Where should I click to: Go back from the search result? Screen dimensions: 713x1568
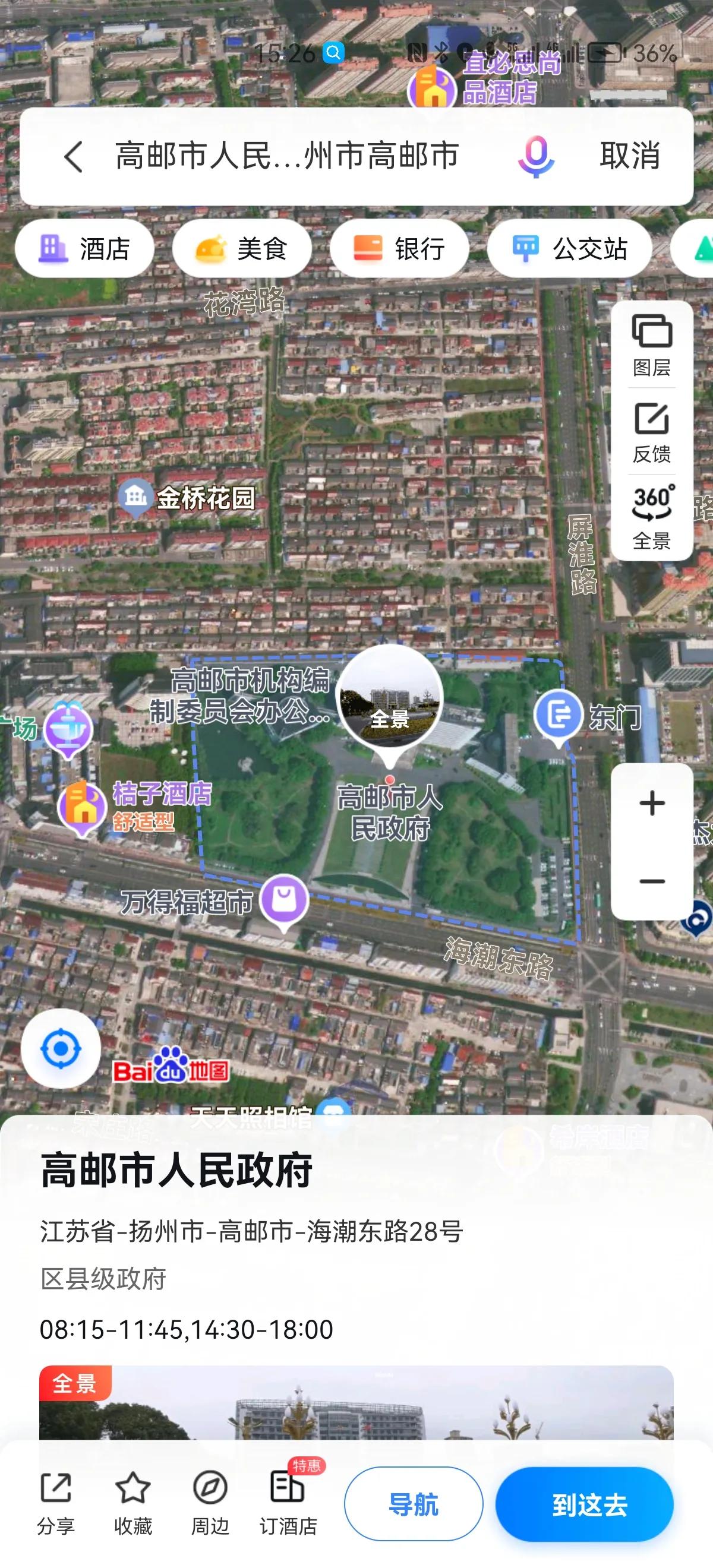coord(74,156)
